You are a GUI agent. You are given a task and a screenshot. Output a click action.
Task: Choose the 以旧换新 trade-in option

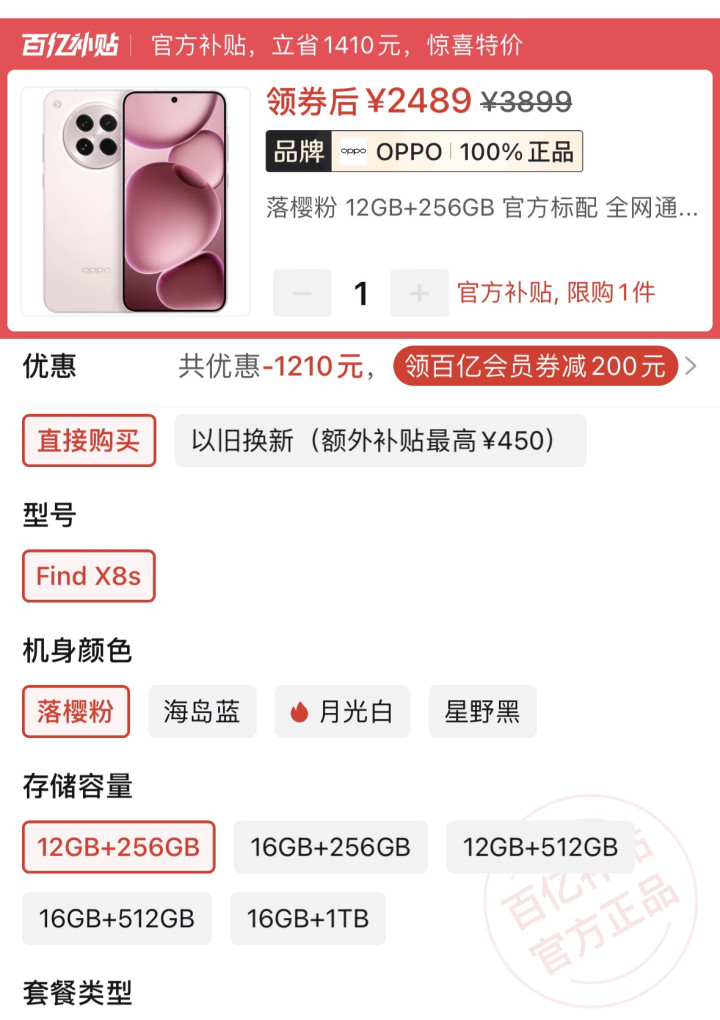point(380,440)
